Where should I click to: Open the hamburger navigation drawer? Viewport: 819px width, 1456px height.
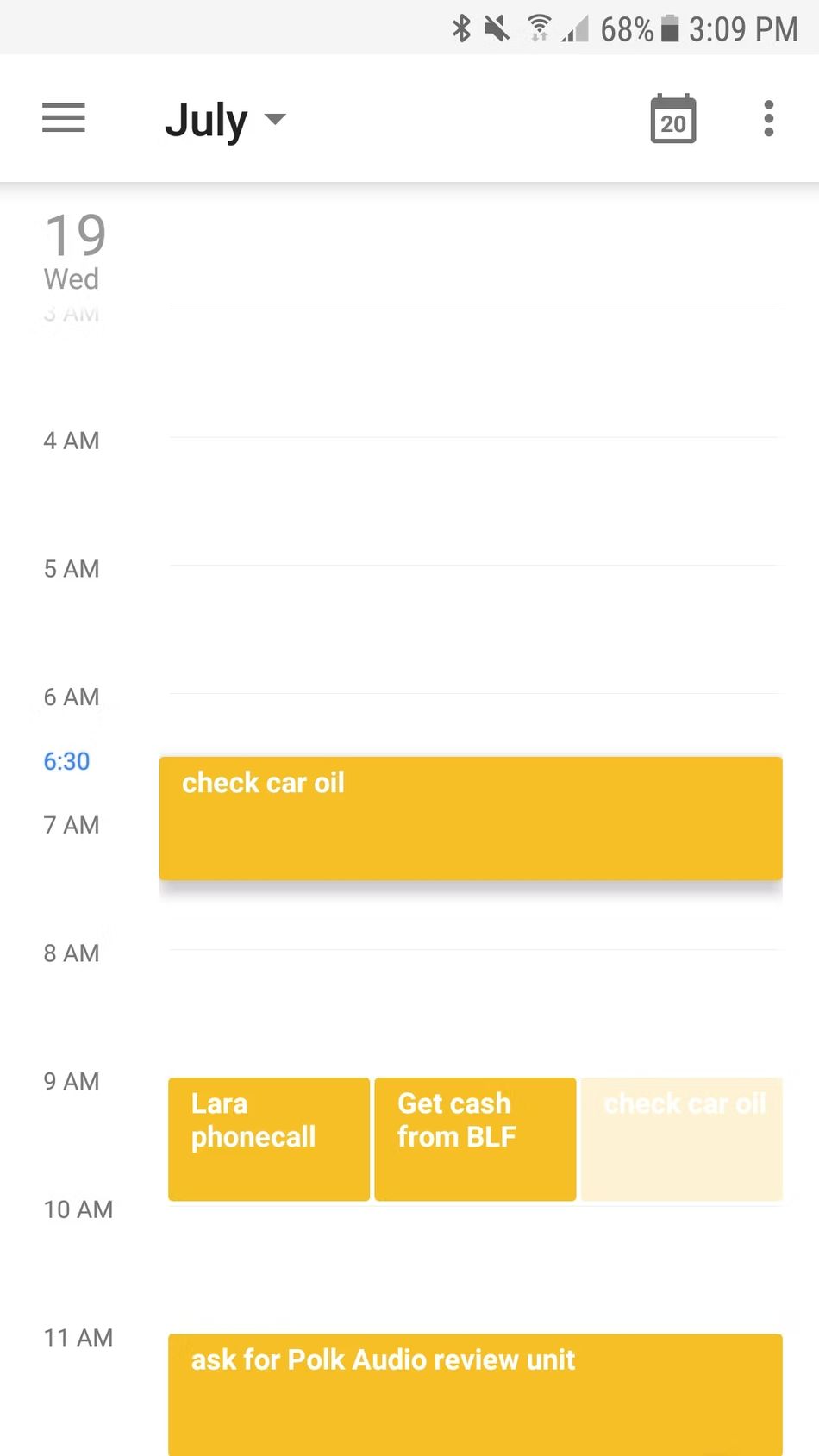tap(64, 118)
